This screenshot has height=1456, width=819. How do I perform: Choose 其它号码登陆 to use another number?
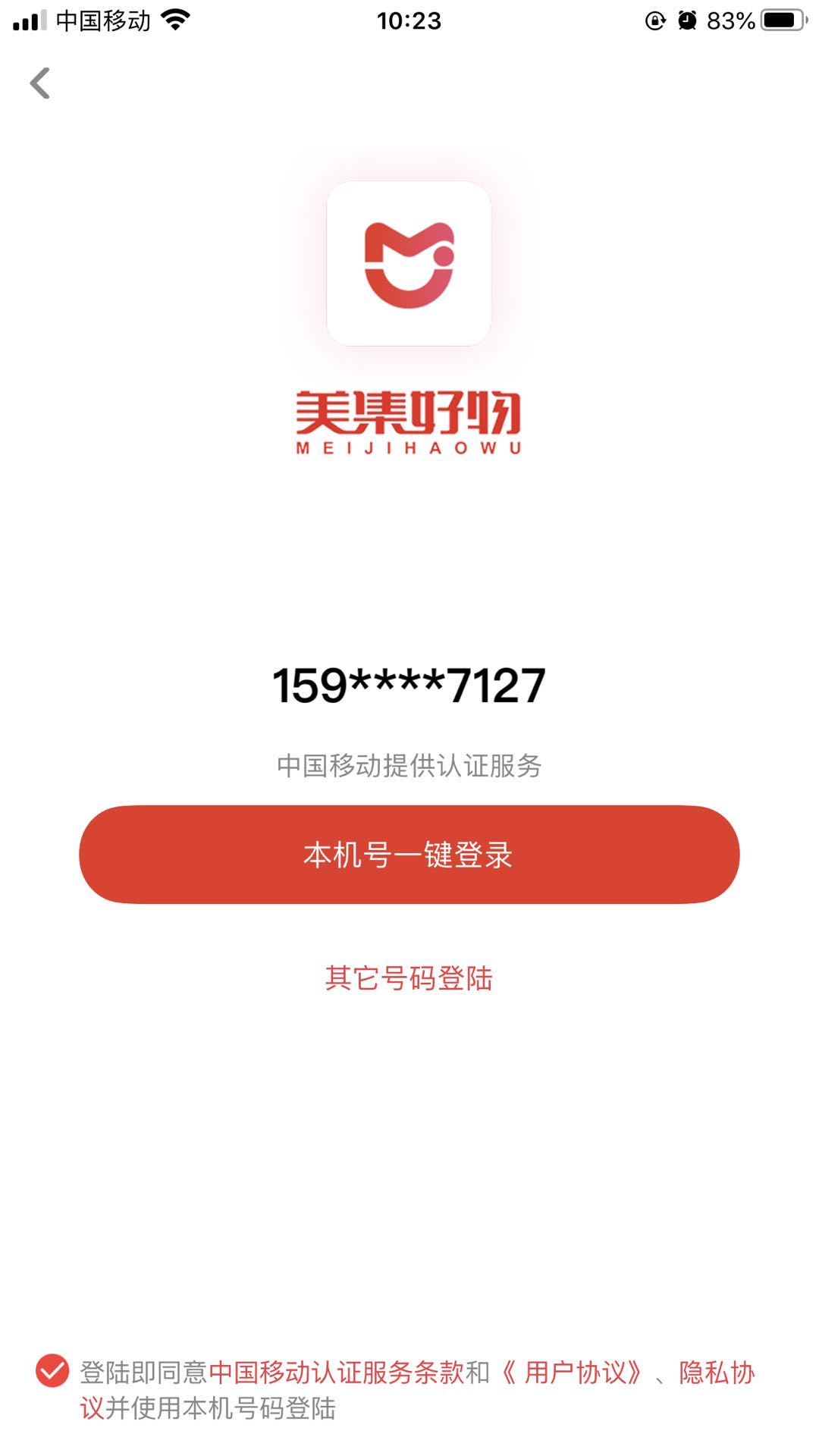click(x=409, y=978)
